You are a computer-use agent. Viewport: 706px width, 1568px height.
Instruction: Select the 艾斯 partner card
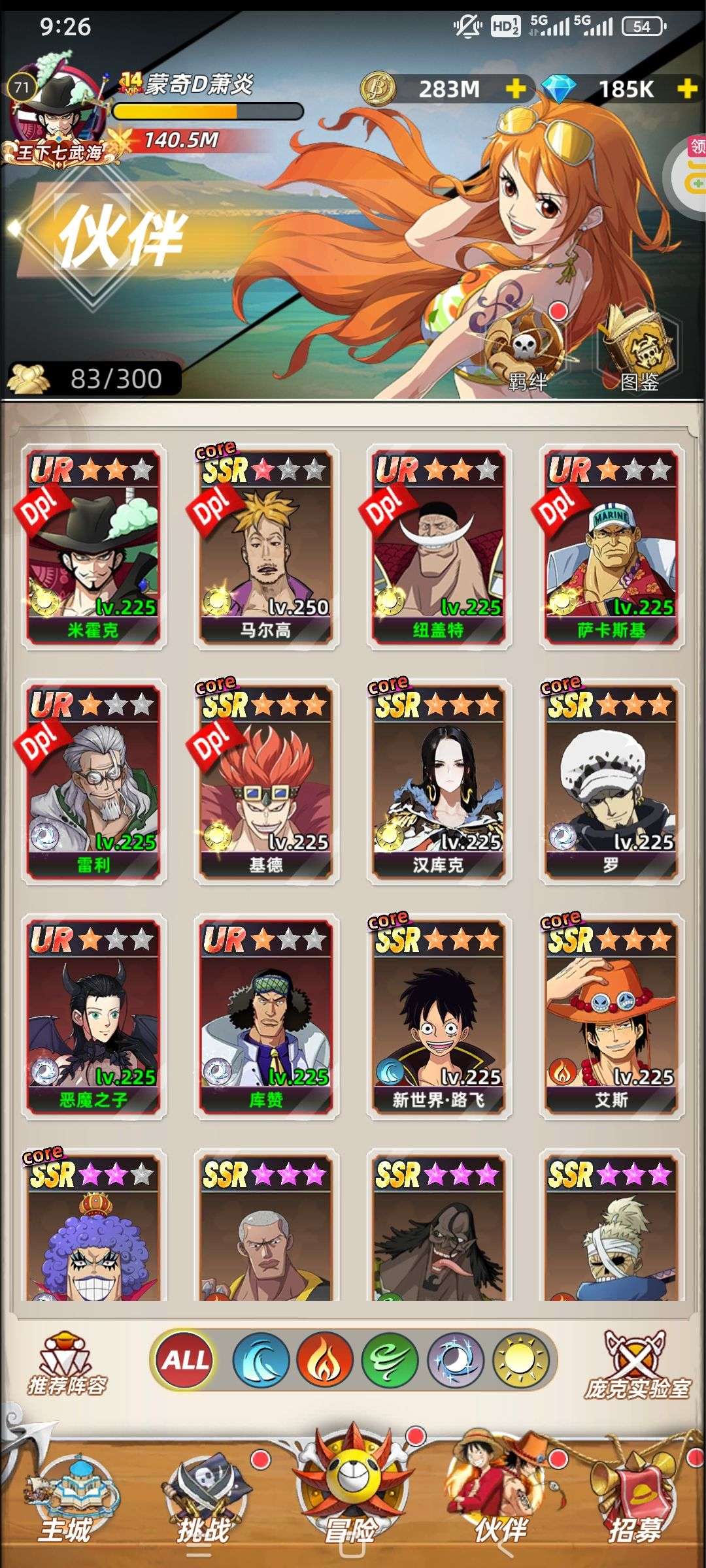tap(611, 1017)
